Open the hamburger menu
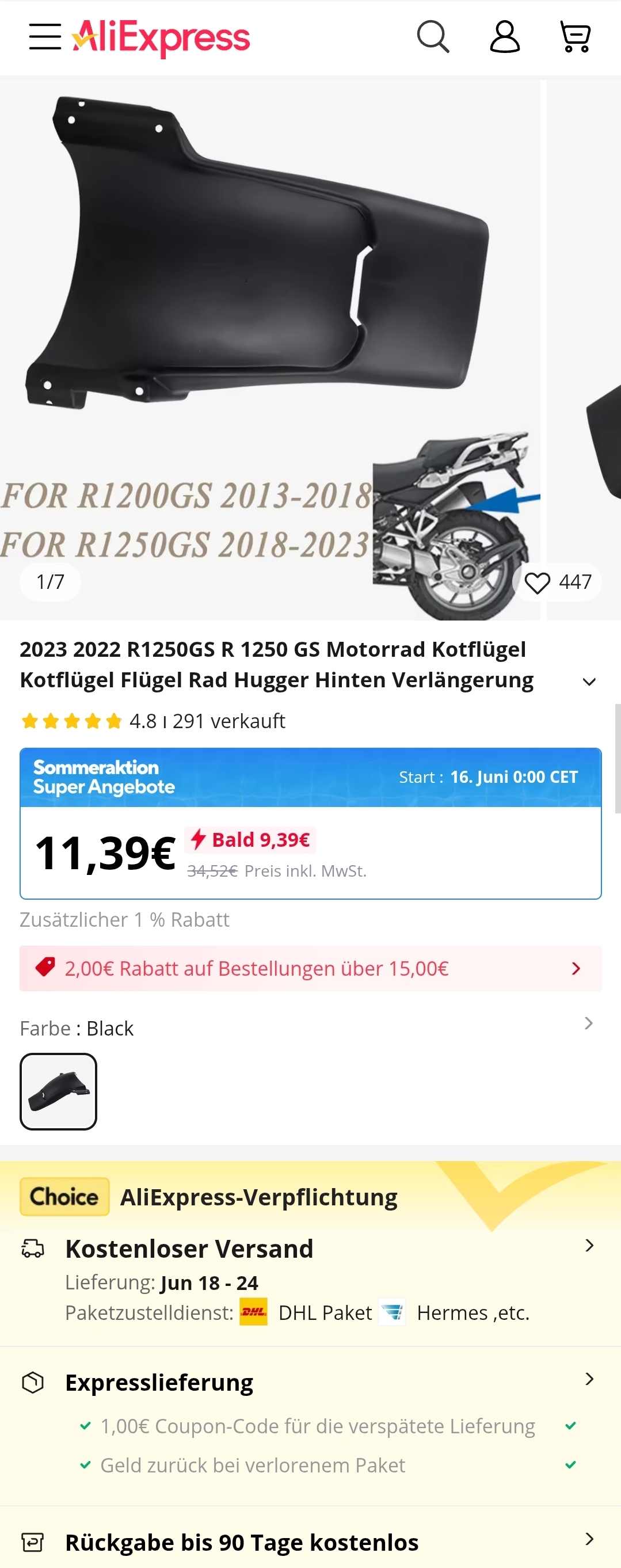Screen dimensions: 621x1568 pyautogui.click(x=45, y=36)
